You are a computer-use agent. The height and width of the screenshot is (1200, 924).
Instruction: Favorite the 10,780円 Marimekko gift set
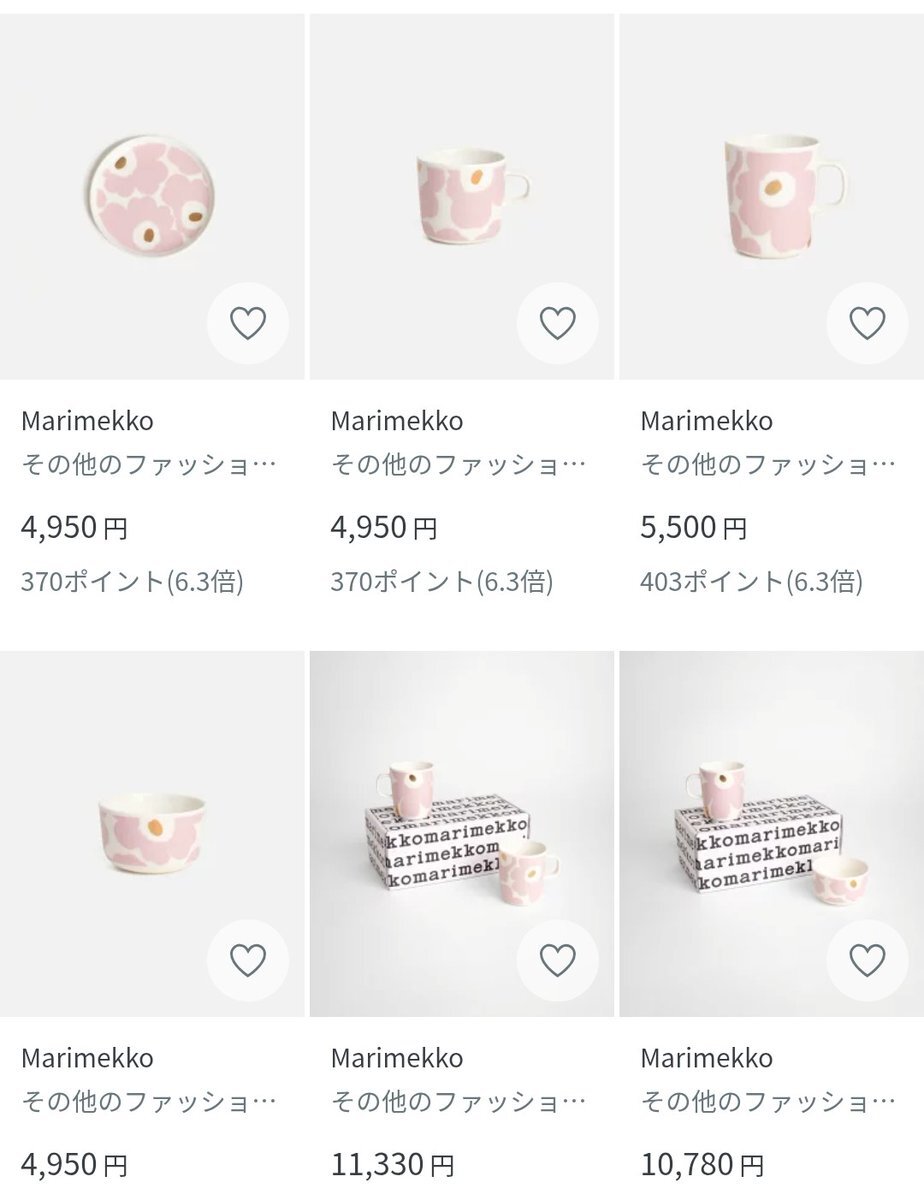(867, 960)
